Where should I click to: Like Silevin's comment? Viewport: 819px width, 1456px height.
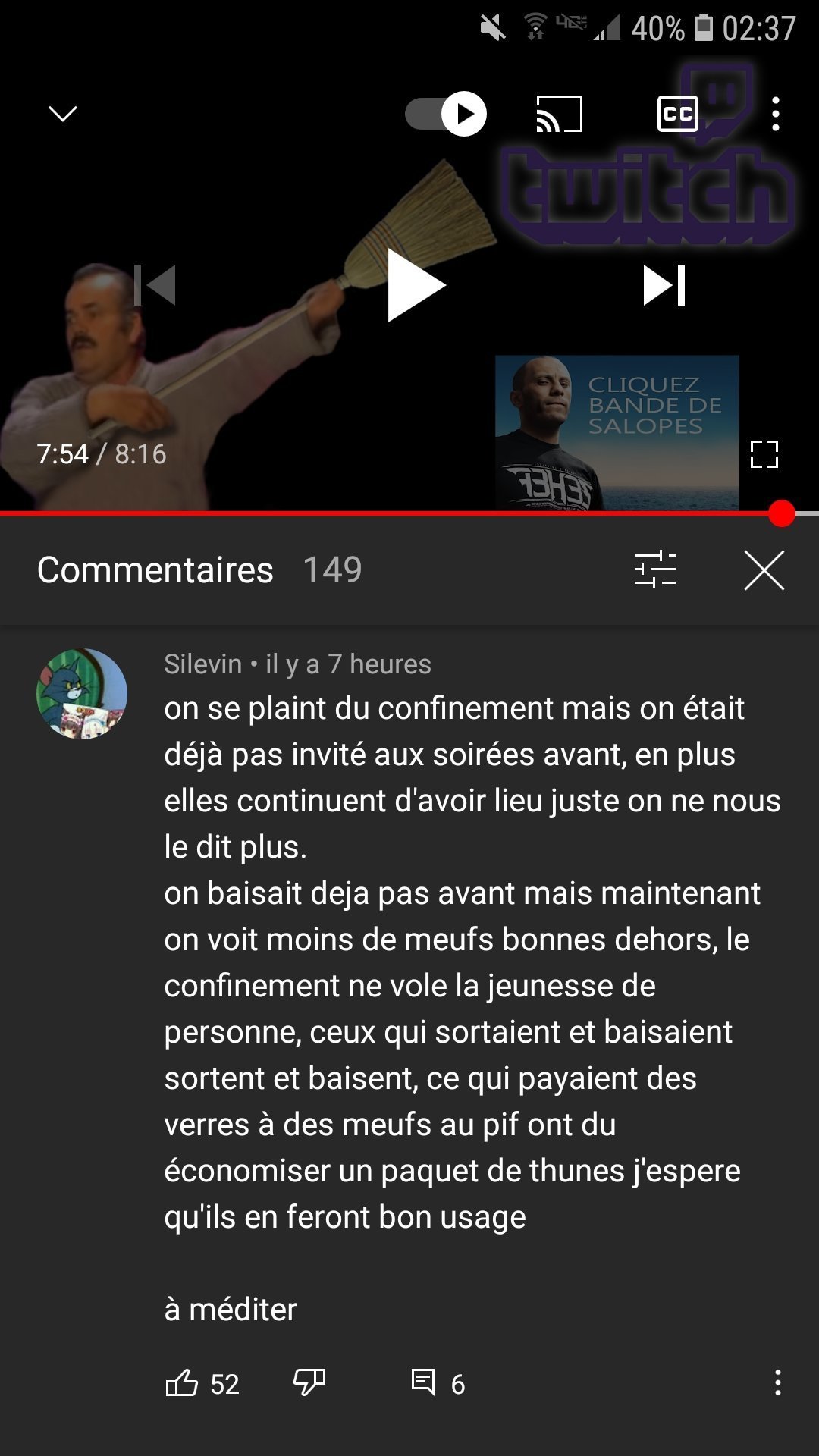tap(182, 1383)
